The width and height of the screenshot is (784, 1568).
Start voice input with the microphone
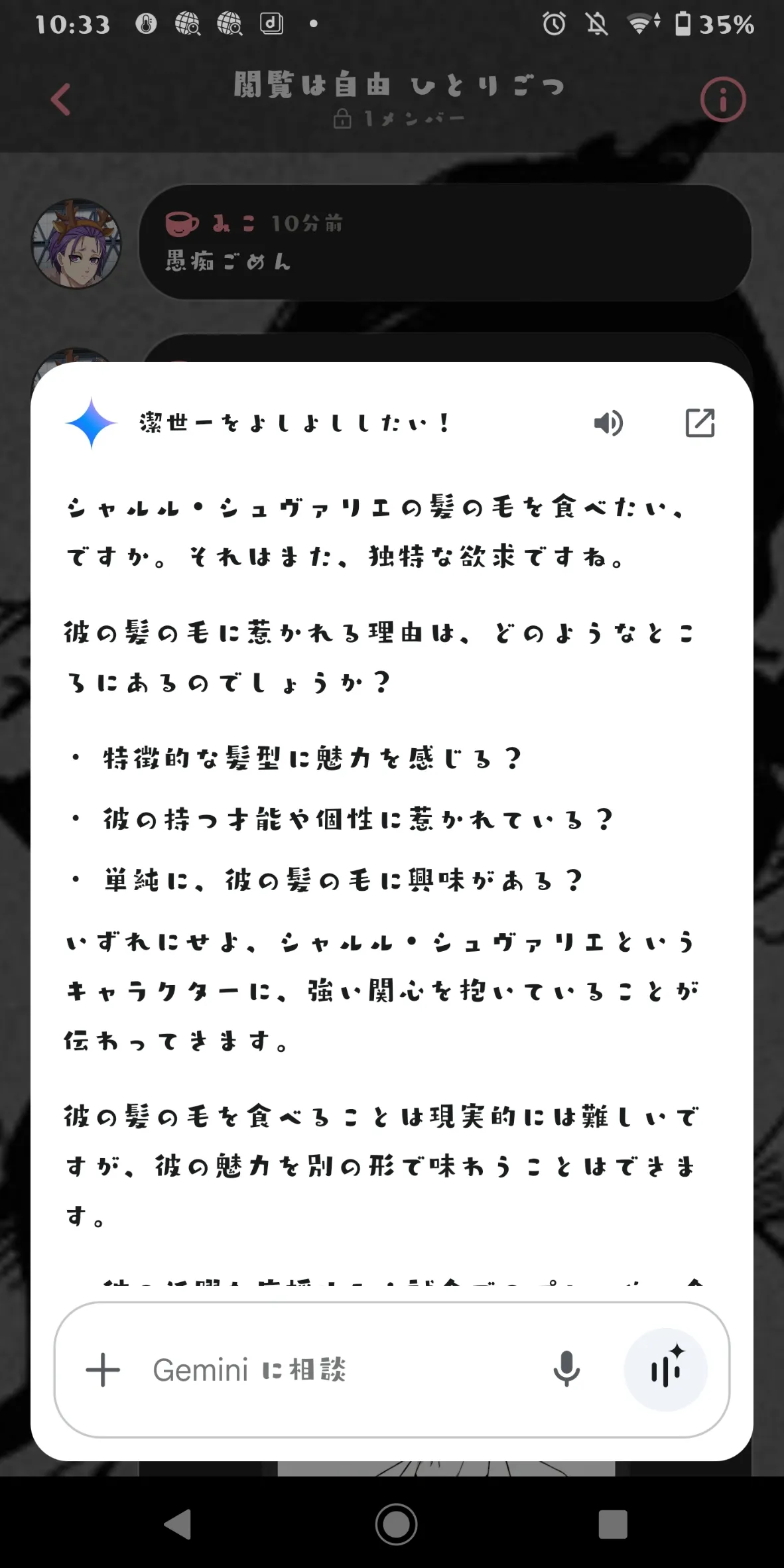tap(566, 1370)
